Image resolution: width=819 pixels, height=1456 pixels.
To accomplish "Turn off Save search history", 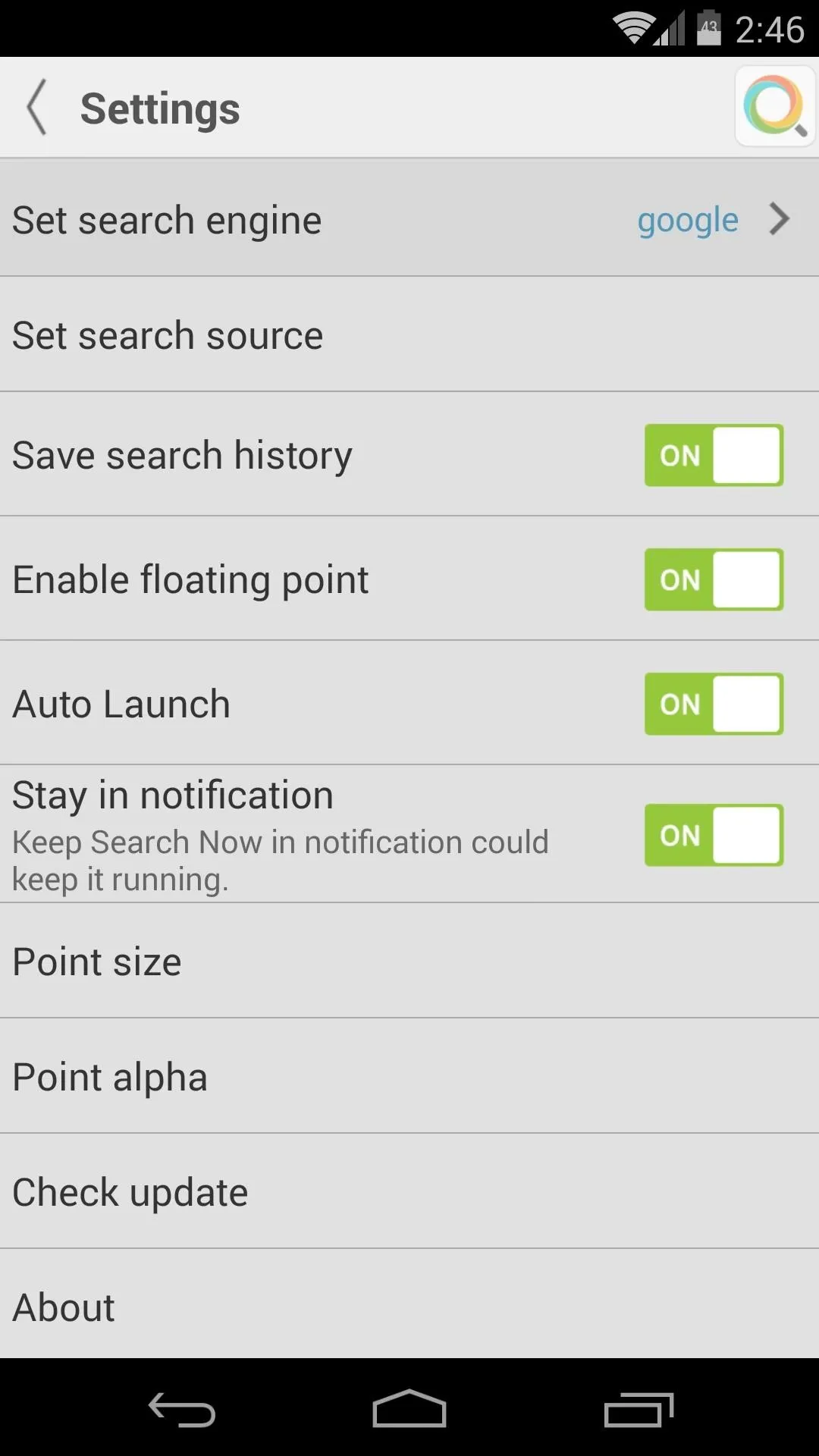I will pos(714,455).
